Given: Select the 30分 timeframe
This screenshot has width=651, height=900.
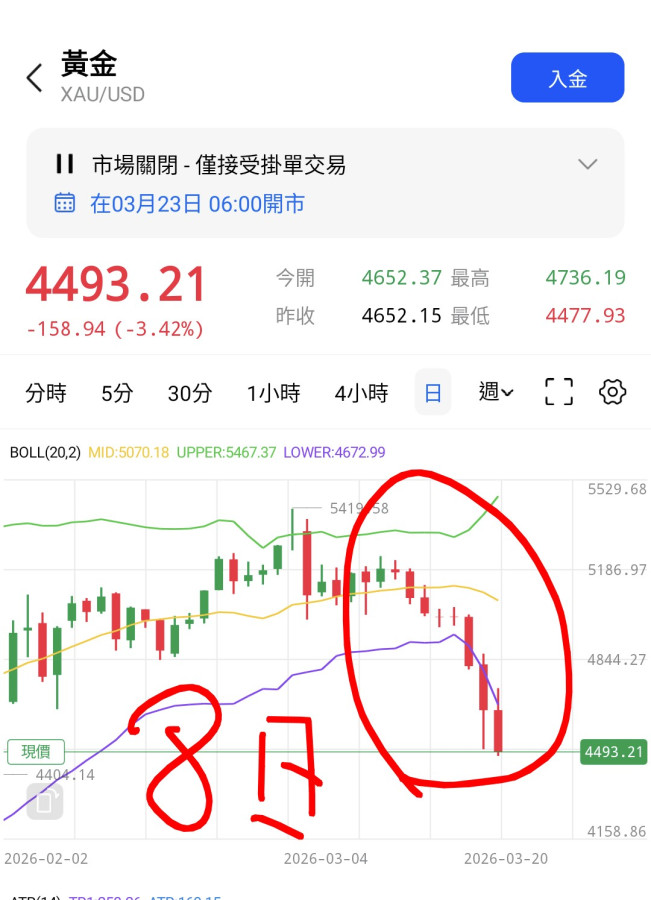Looking at the screenshot, I should pos(190,393).
